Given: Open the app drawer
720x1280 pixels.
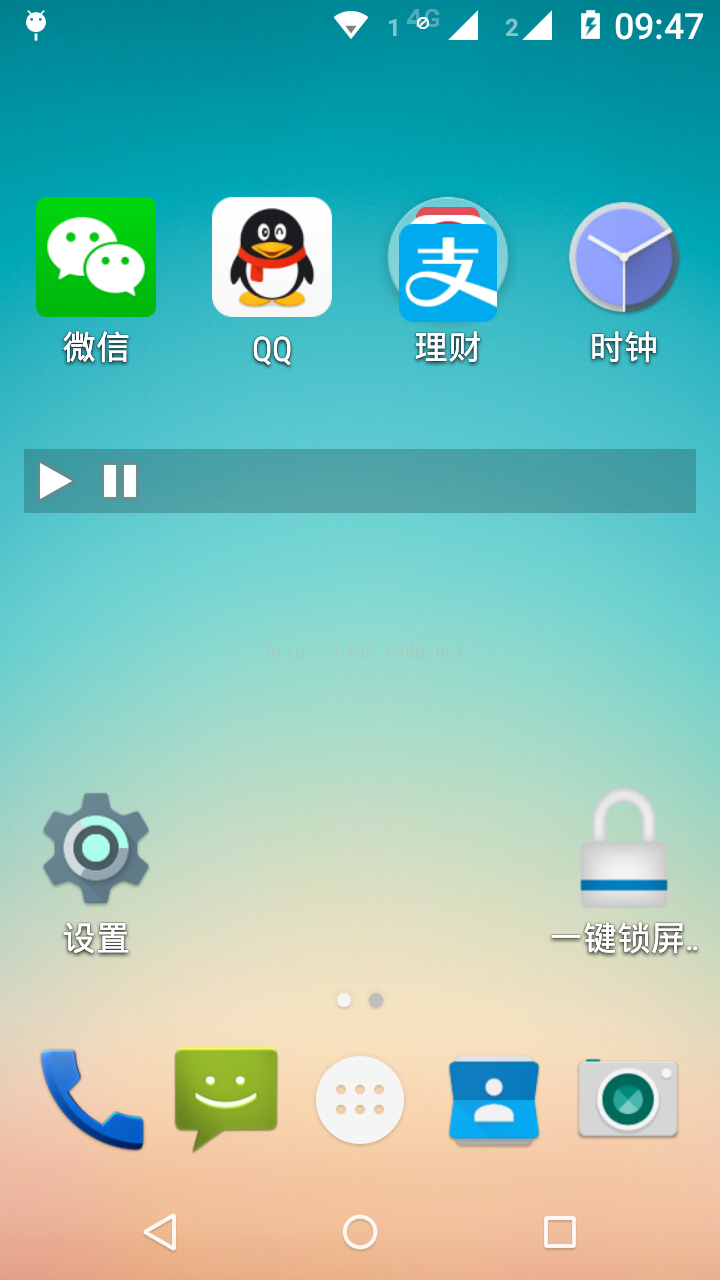Looking at the screenshot, I should point(360,1099).
